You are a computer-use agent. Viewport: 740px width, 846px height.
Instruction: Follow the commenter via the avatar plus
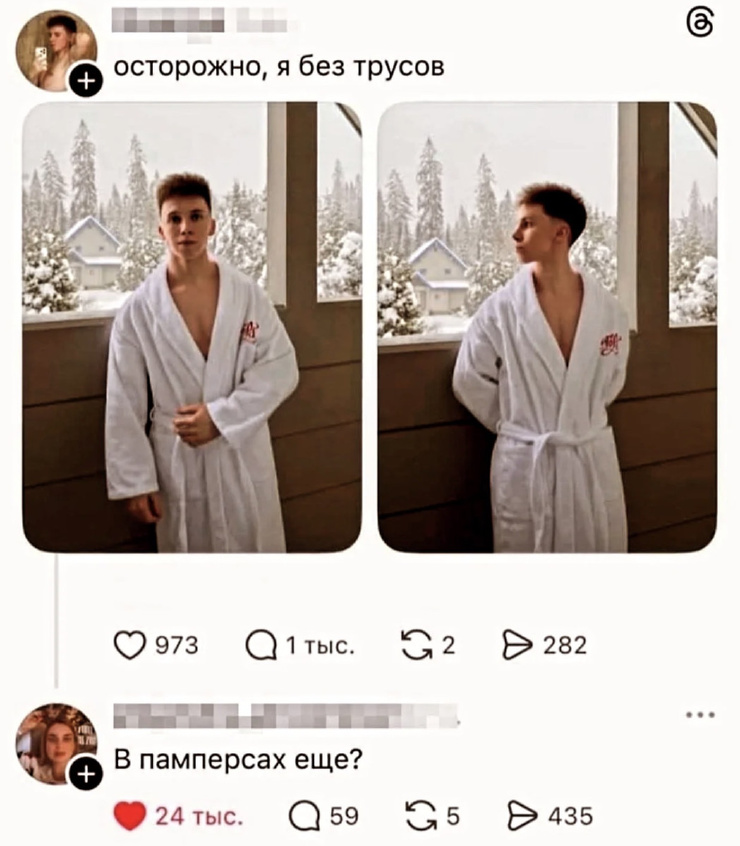click(86, 773)
